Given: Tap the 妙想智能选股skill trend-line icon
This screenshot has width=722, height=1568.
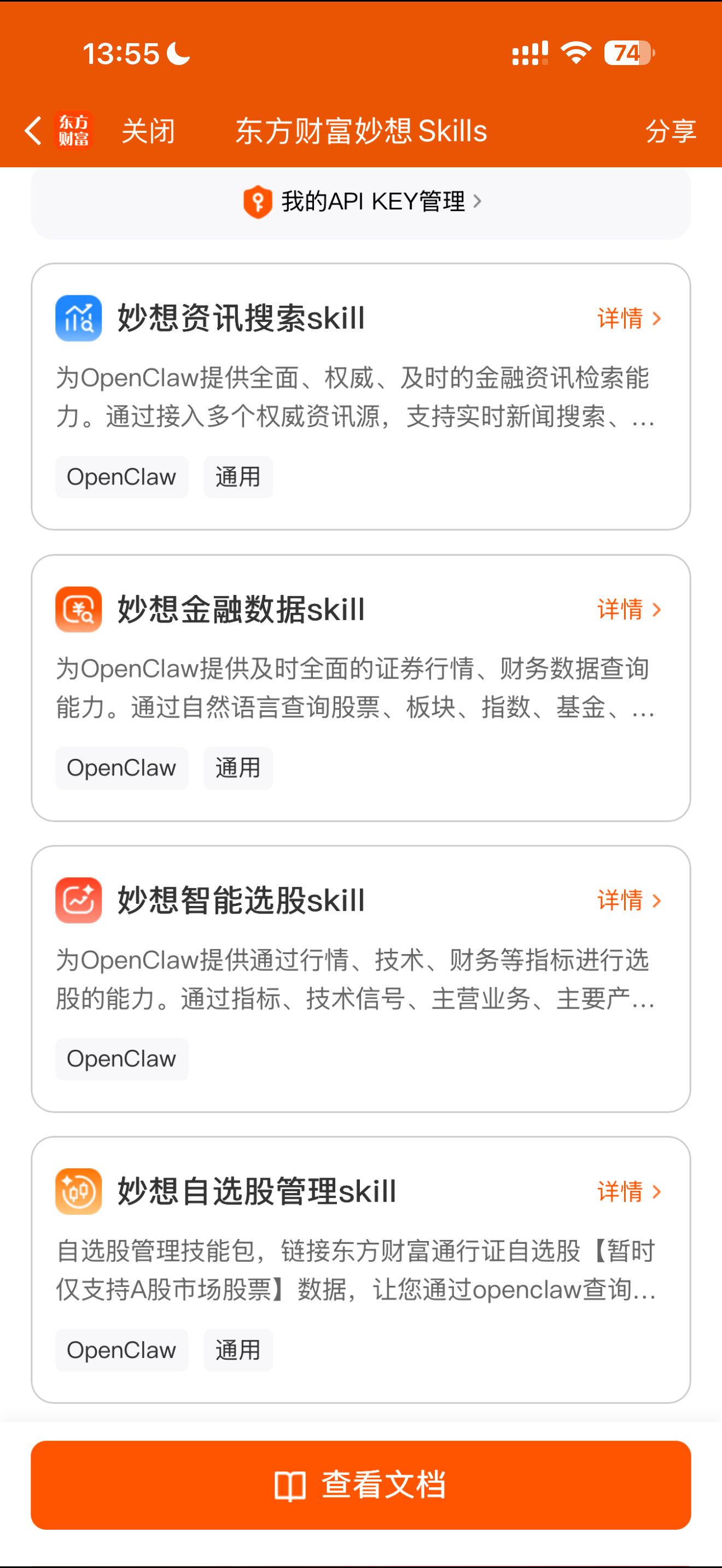Looking at the screenshot, I should click(78, 900).
